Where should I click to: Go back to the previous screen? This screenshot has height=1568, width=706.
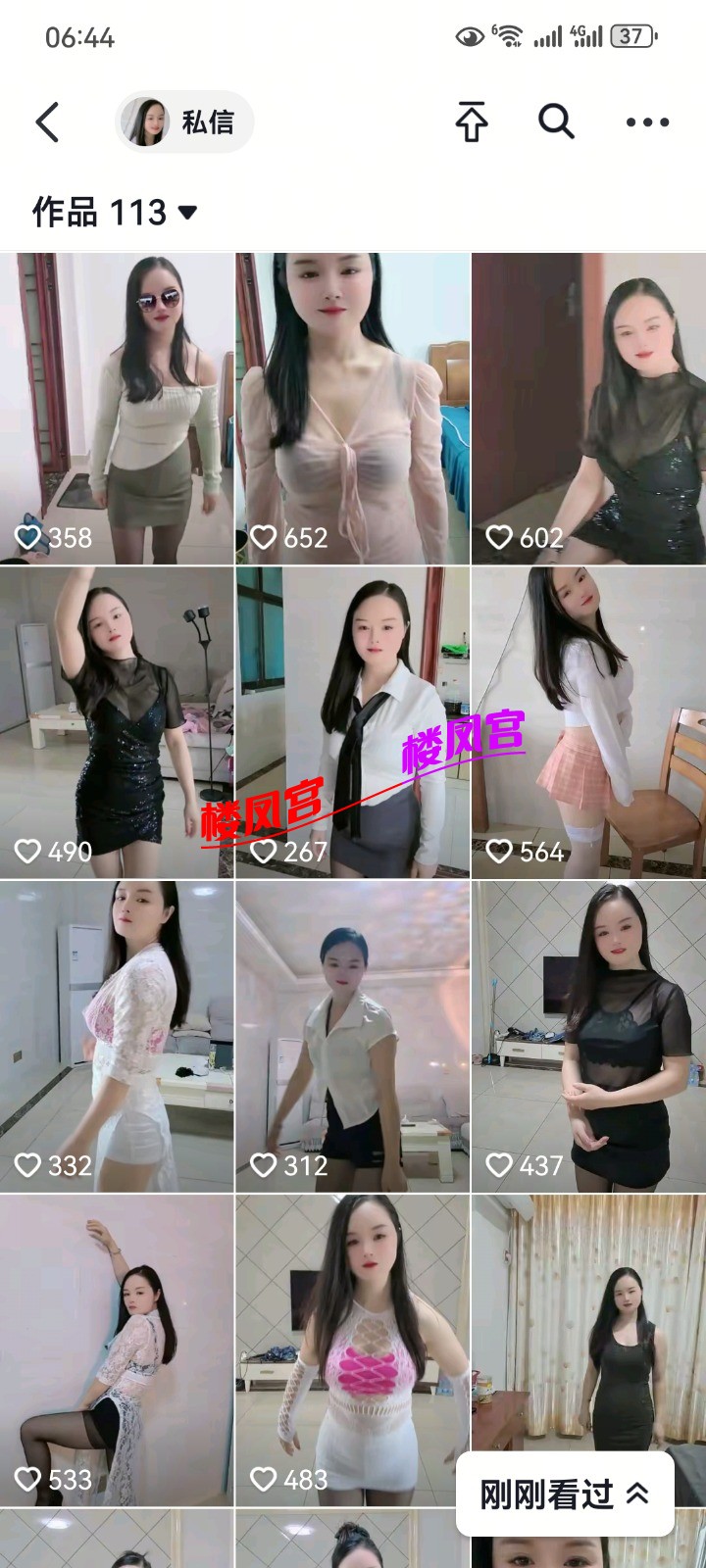coord(47,122)
